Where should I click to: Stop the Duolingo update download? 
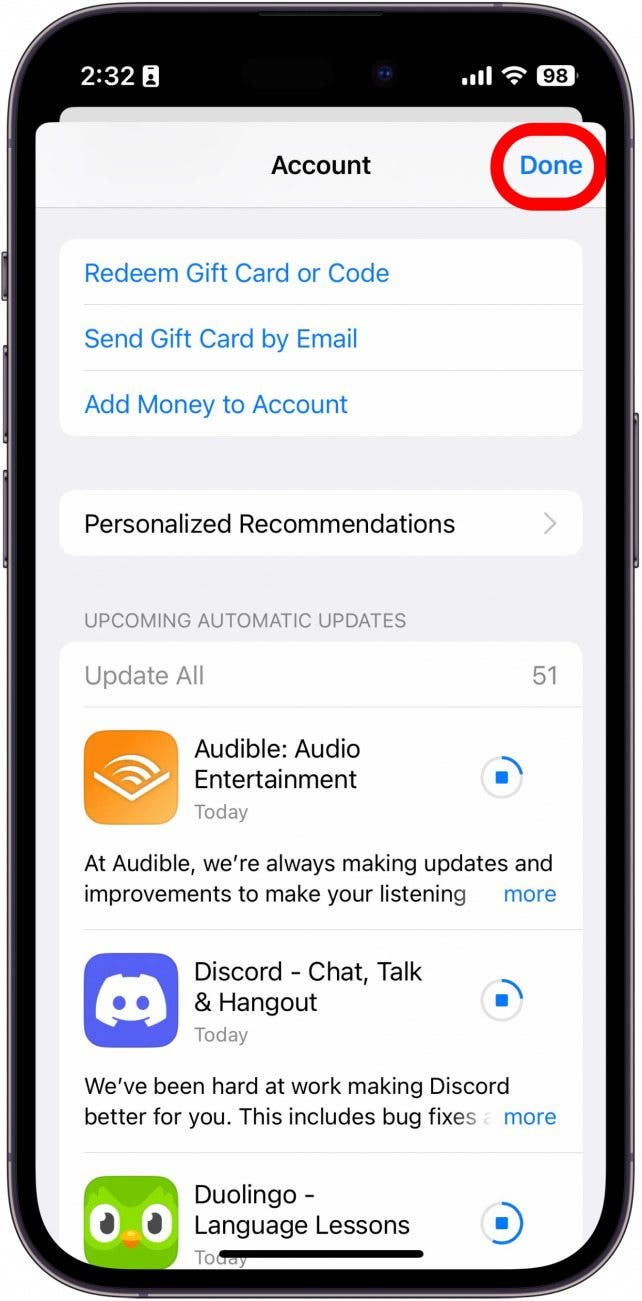point(502,1222)
